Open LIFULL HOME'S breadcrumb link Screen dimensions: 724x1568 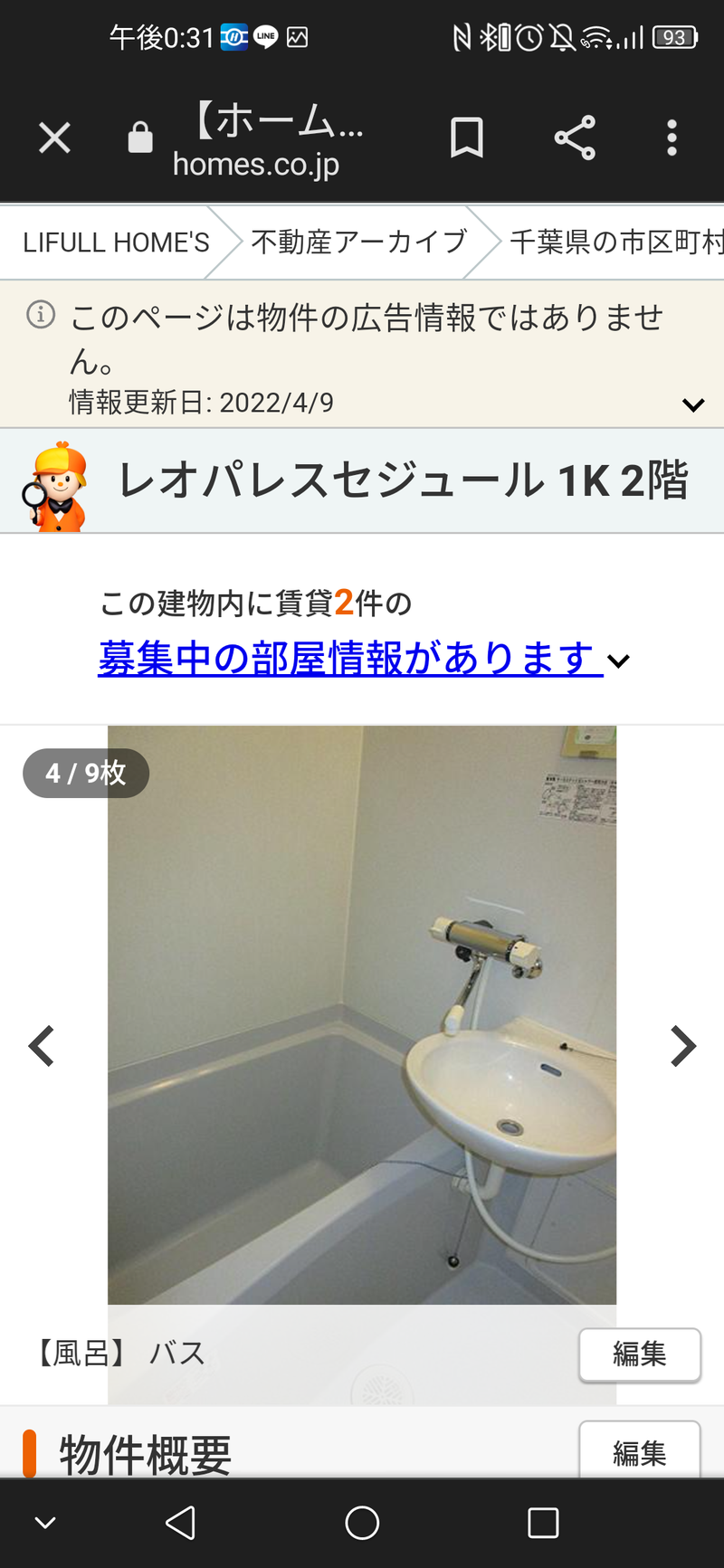point(116,242)
